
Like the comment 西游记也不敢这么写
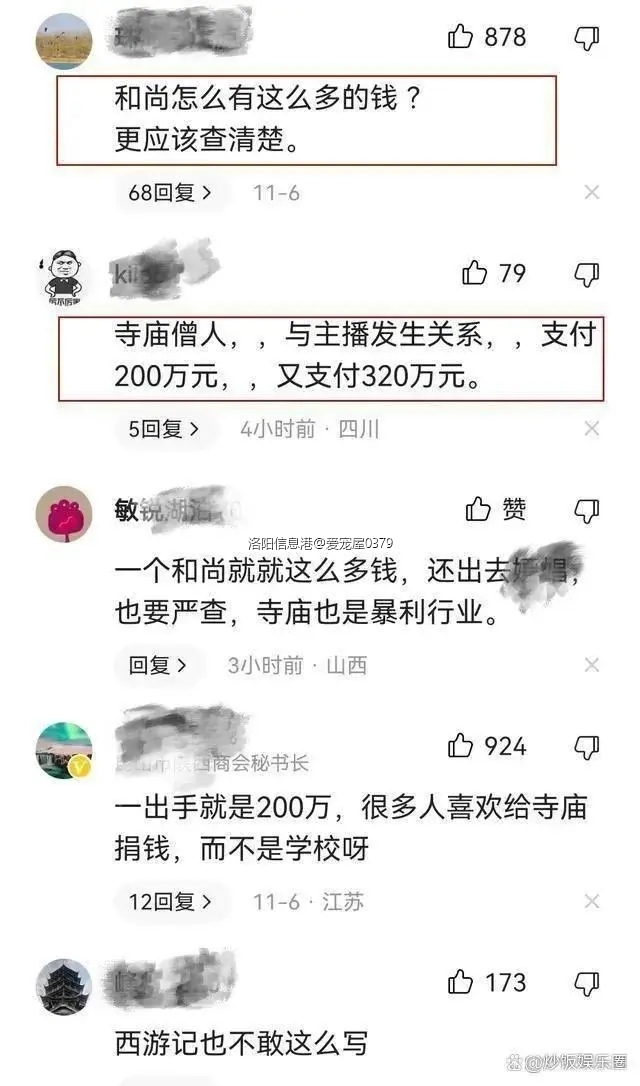pyautogui.click(x=461, y=983)
